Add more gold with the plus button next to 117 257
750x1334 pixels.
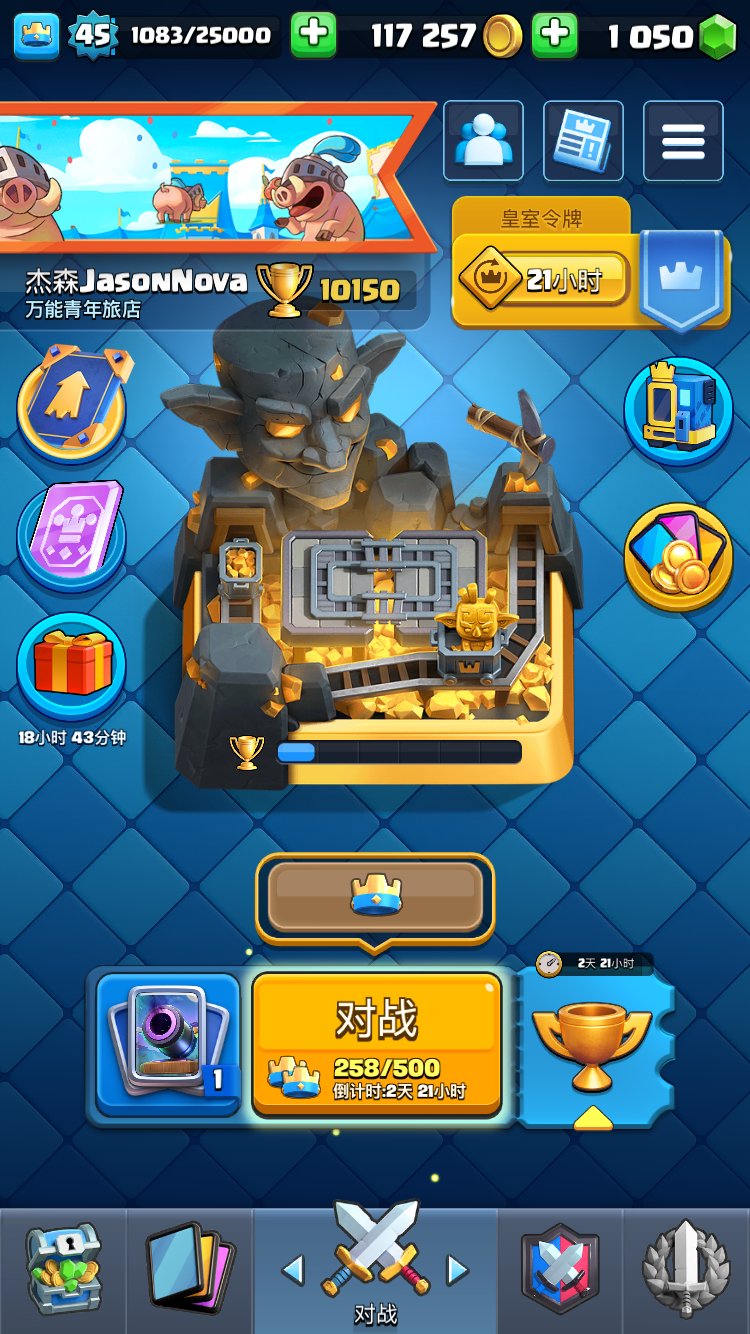click(x=554, y=36)
